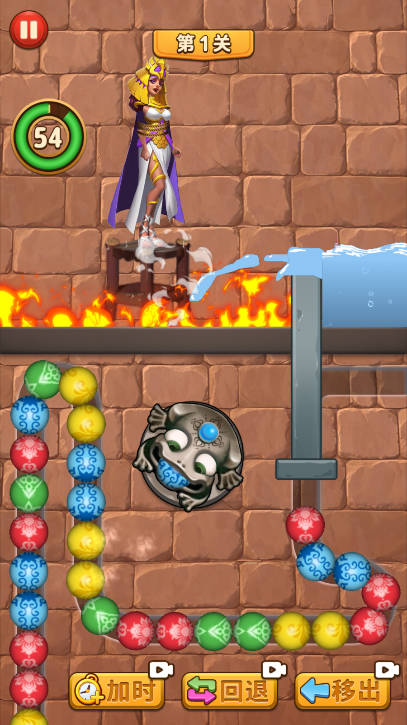Tap the 加时 add-time button

pyautogui.click(x=117, y=691)
